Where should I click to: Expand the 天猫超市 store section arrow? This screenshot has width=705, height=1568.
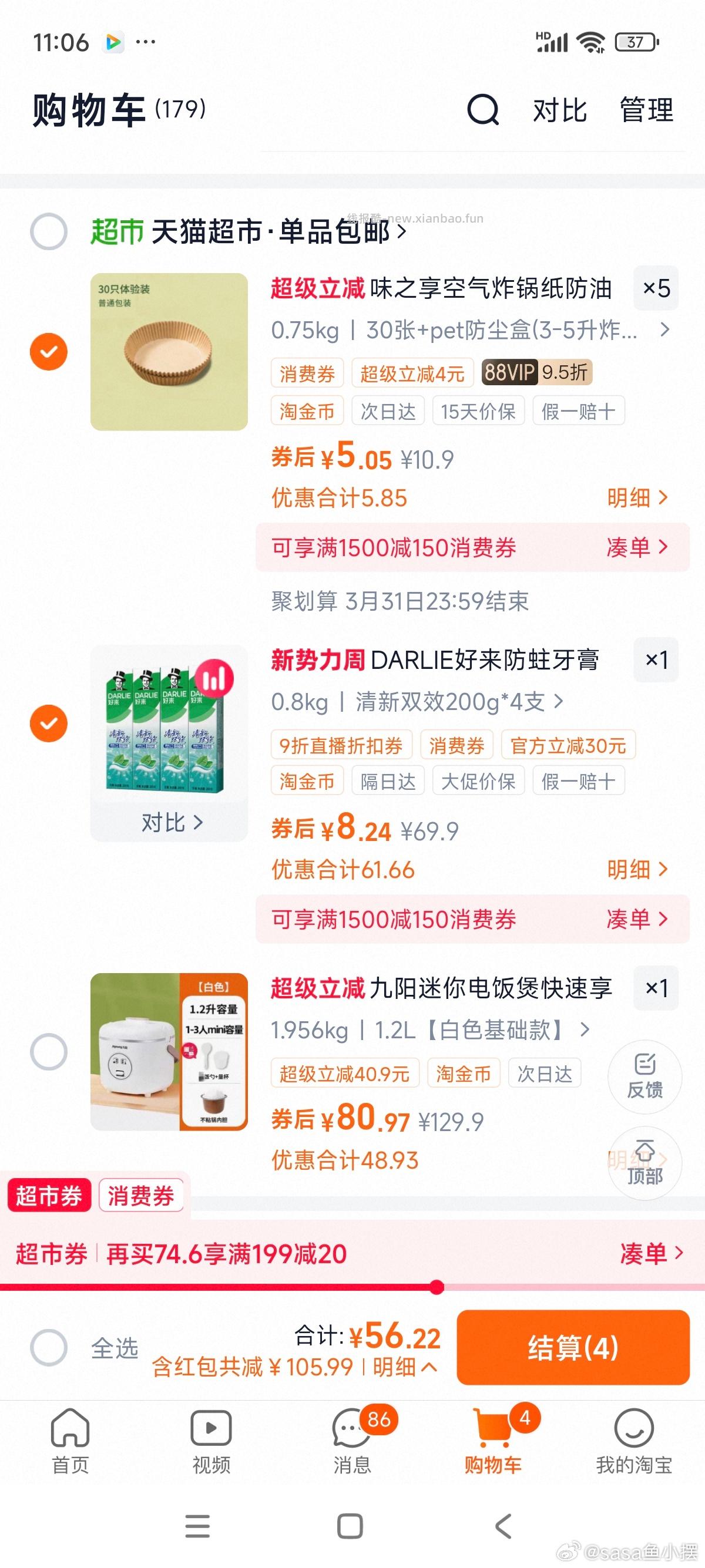[x=399, y=233]
